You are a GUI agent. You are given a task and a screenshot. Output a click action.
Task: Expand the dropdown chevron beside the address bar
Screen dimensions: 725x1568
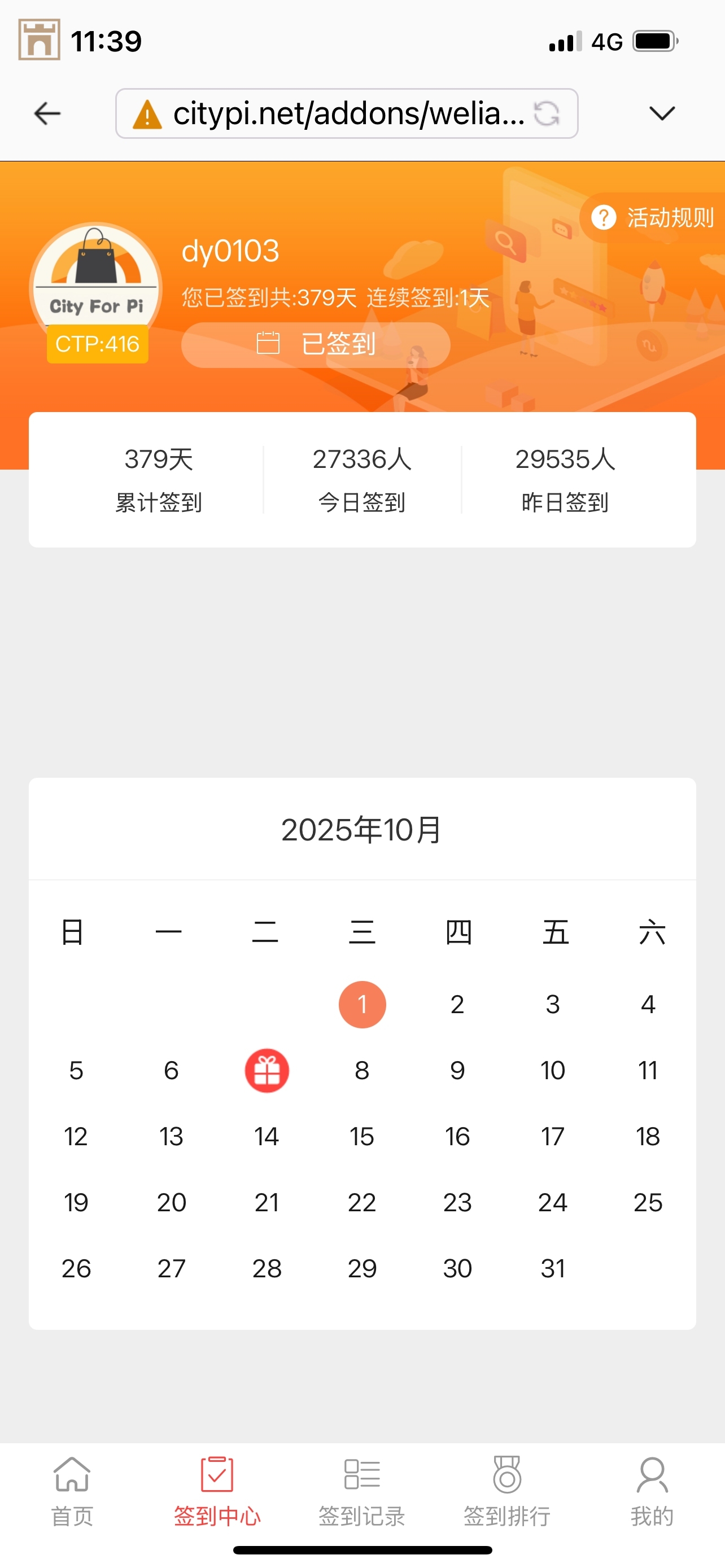(x=661, y=113)
